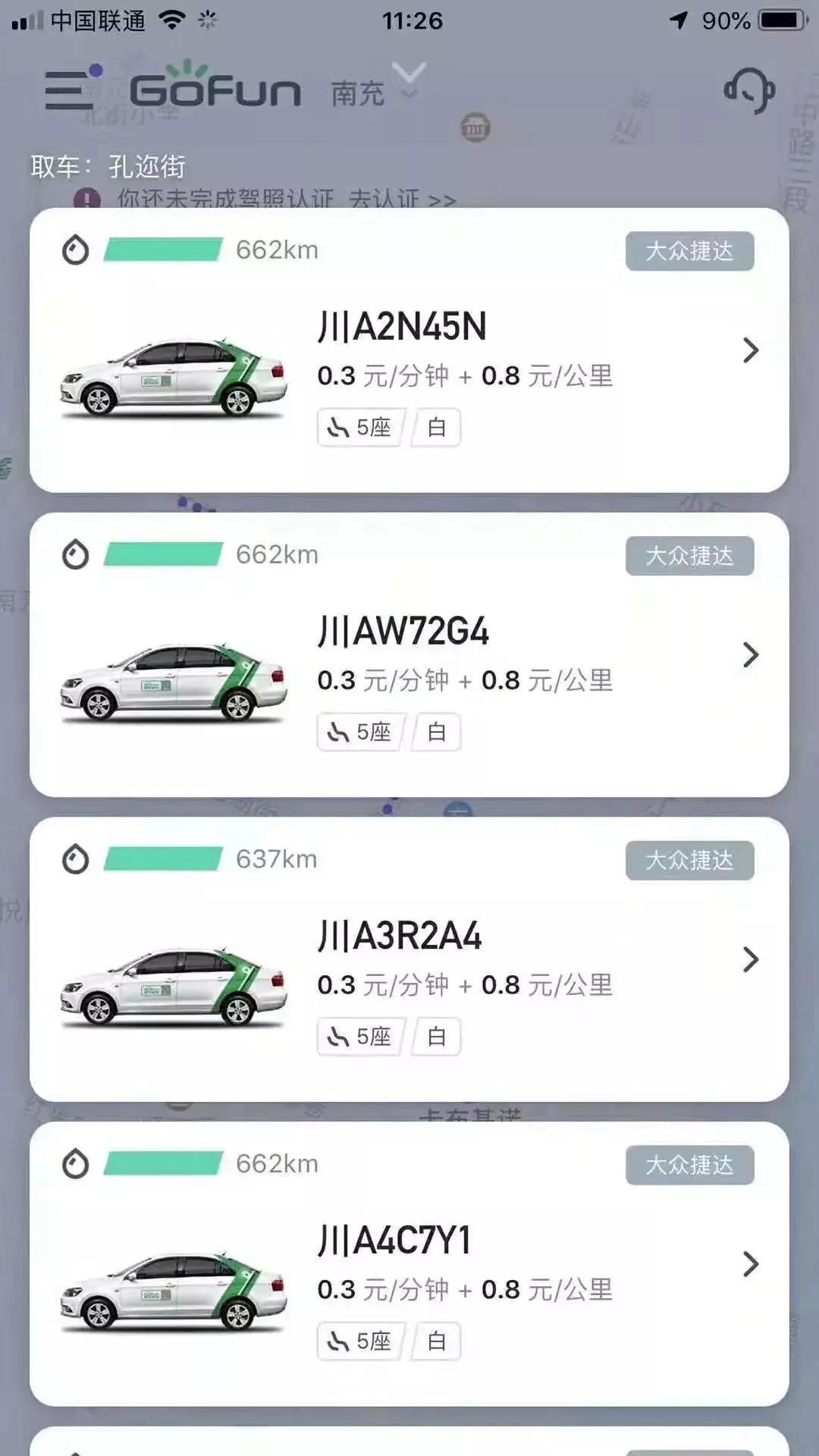Viewport: 819px width, 1456px height.
Task: Click the fuel gauge icon on 川AW72G4 card
Action: pos(76,555)
